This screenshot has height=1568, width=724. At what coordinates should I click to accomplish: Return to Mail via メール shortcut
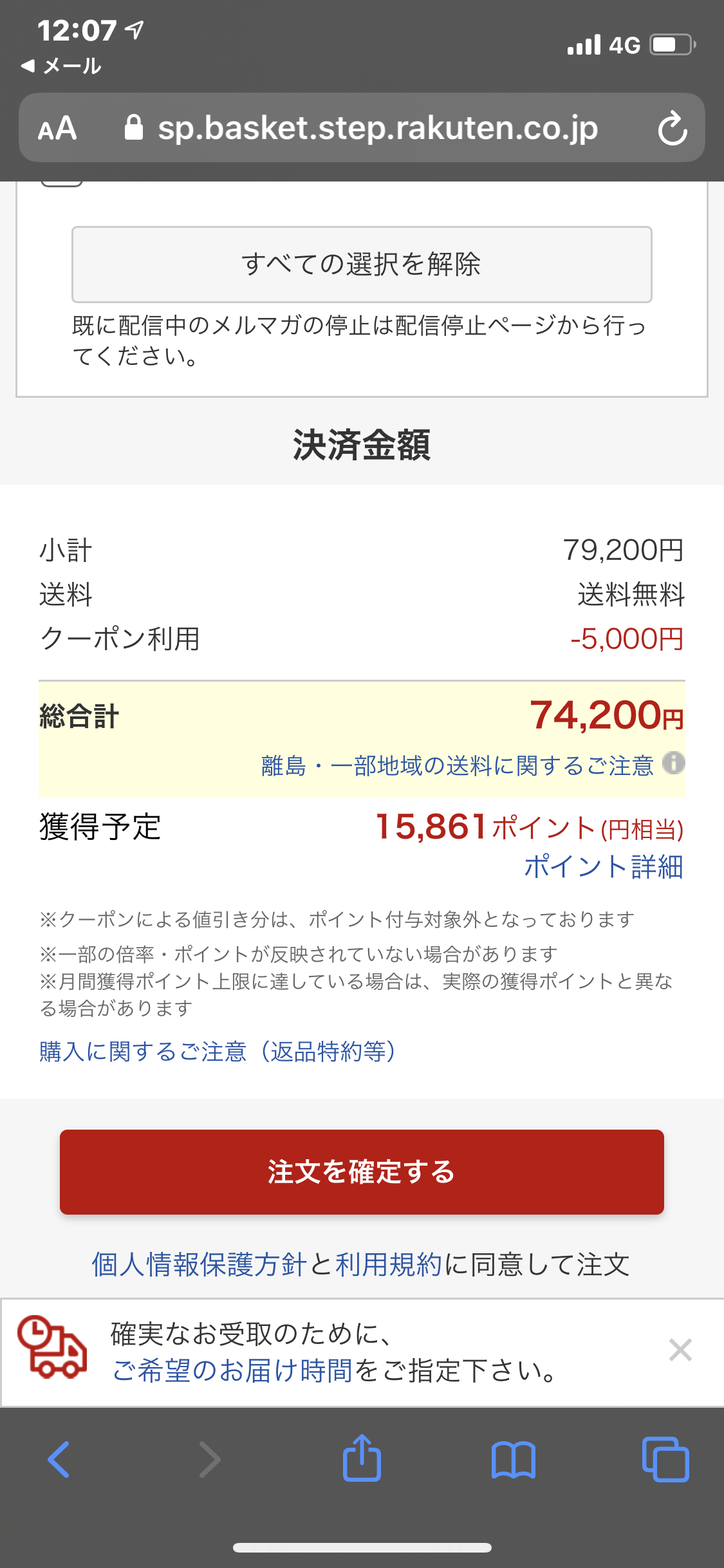64,66
